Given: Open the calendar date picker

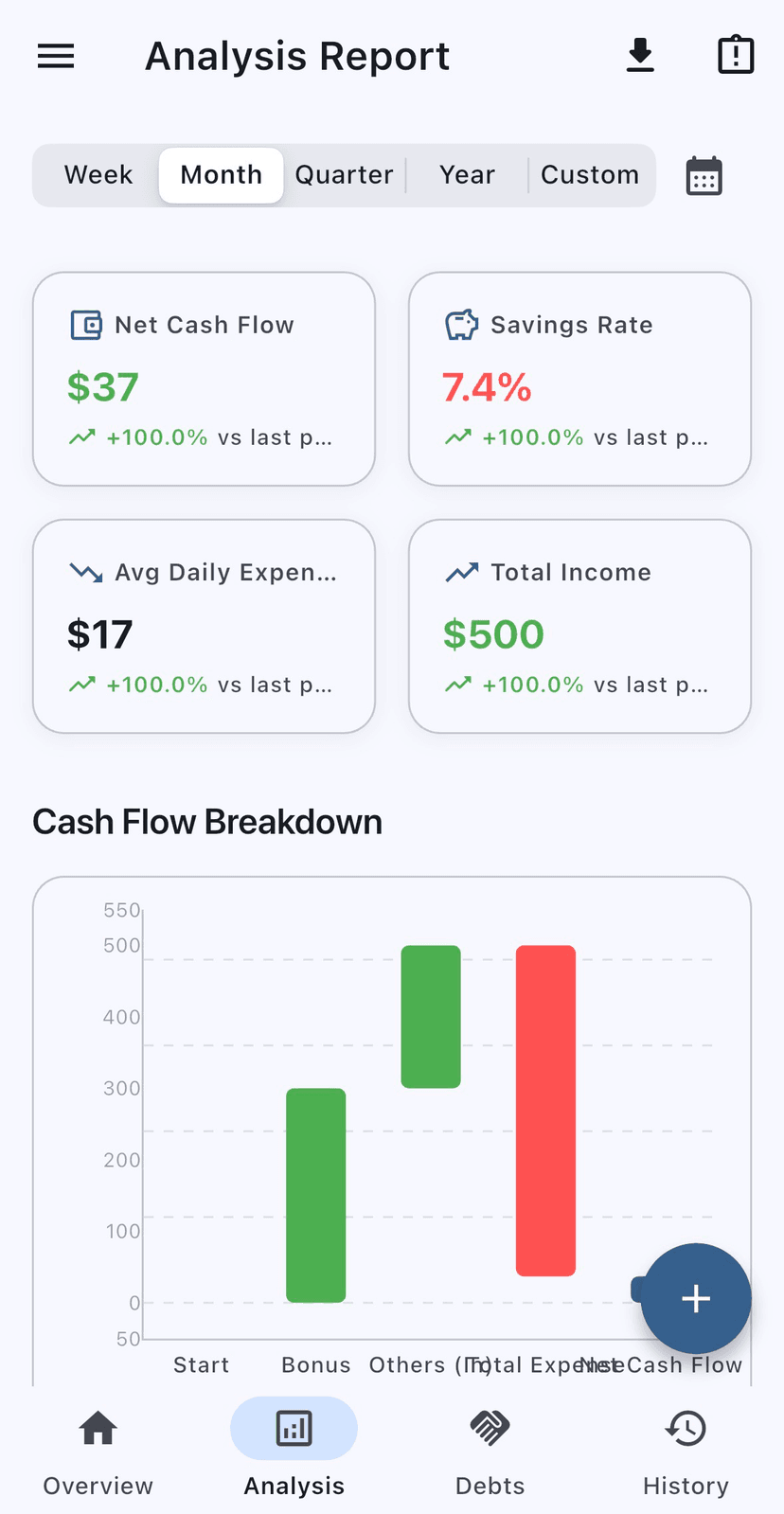Looking at the screenshot, I should [x=704, y=176].
